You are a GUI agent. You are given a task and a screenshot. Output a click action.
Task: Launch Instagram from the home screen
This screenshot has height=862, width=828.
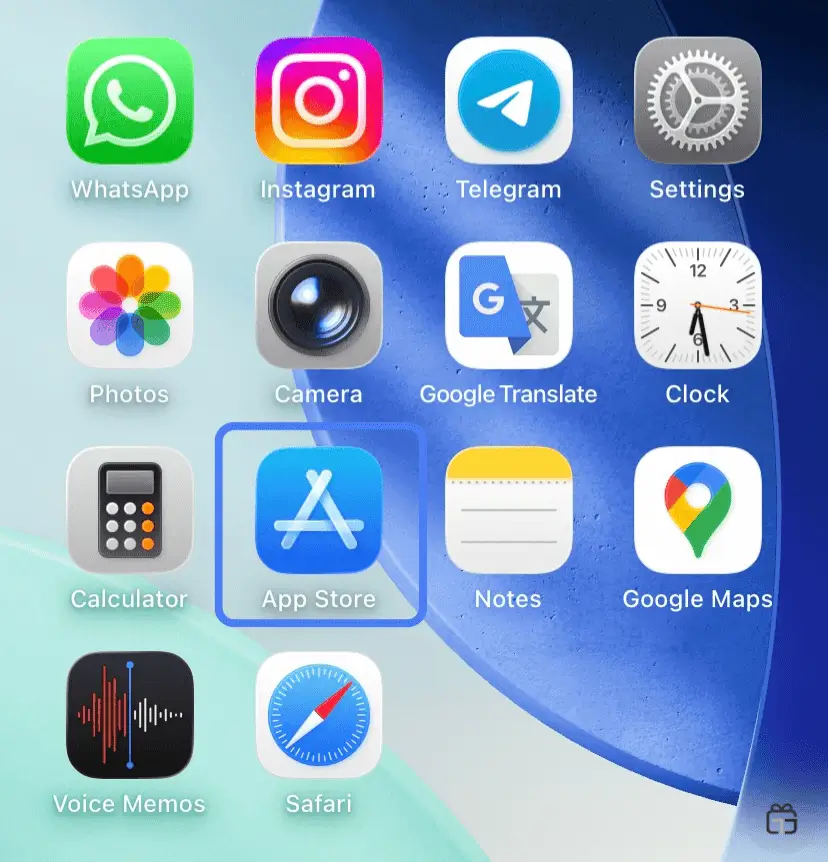click(318, 100)
